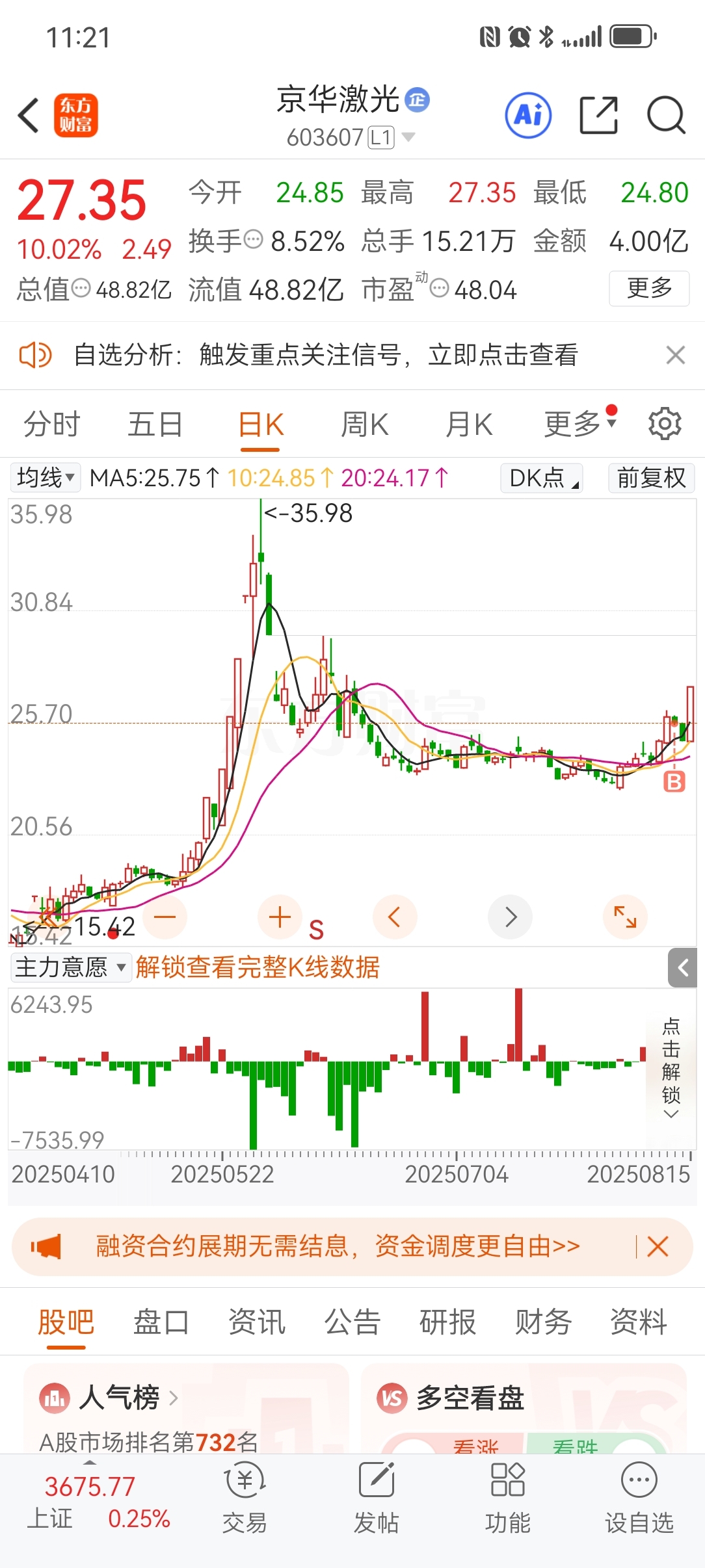Image resolution: width=705 pixels, height=1568 pixels.
Task: Open the Ai assistant icon
Action: click(528, 116)
